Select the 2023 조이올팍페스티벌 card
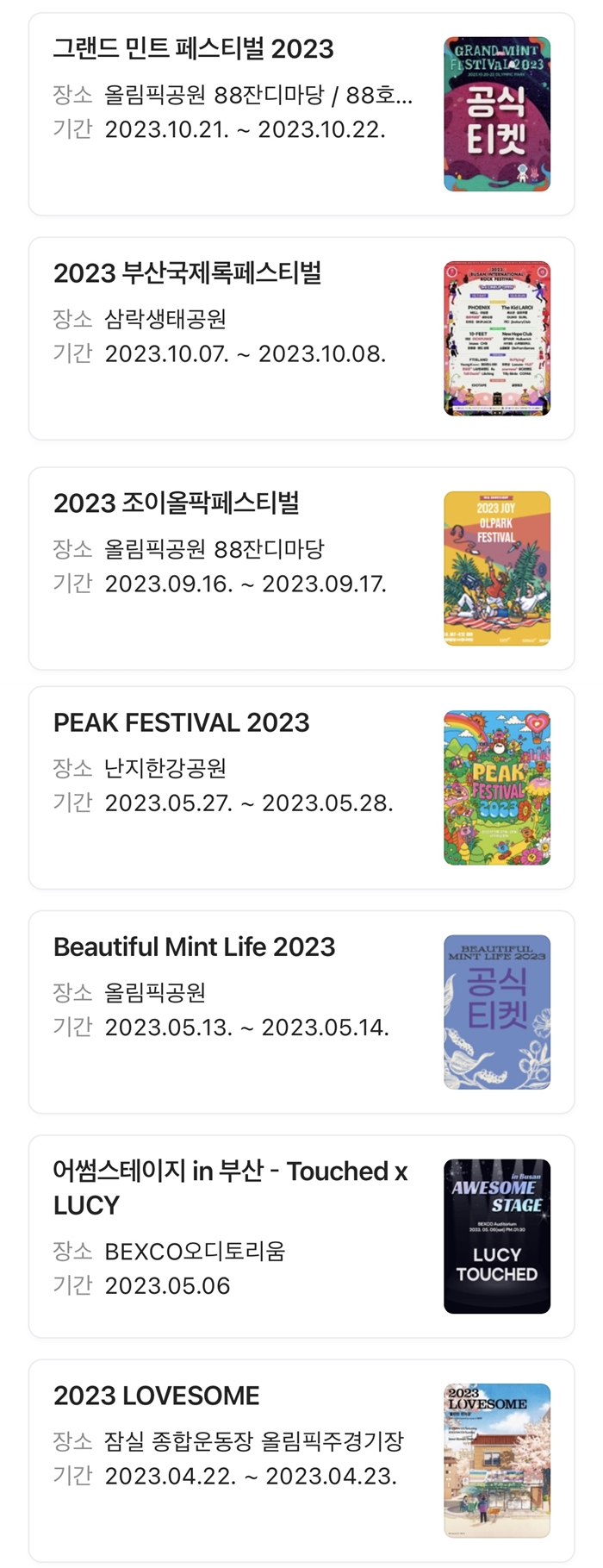The height and width of the screenshot is (1568, 603). click(x=301, y=569)
